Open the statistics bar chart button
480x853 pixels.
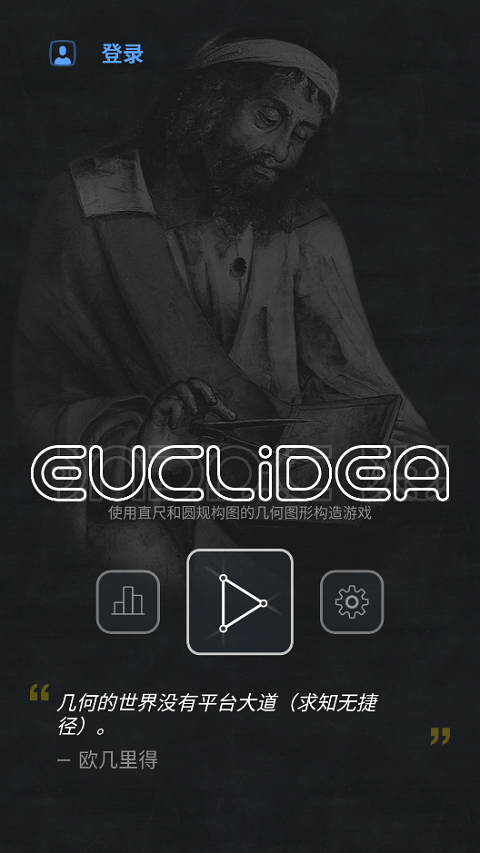tap(128, 602)
